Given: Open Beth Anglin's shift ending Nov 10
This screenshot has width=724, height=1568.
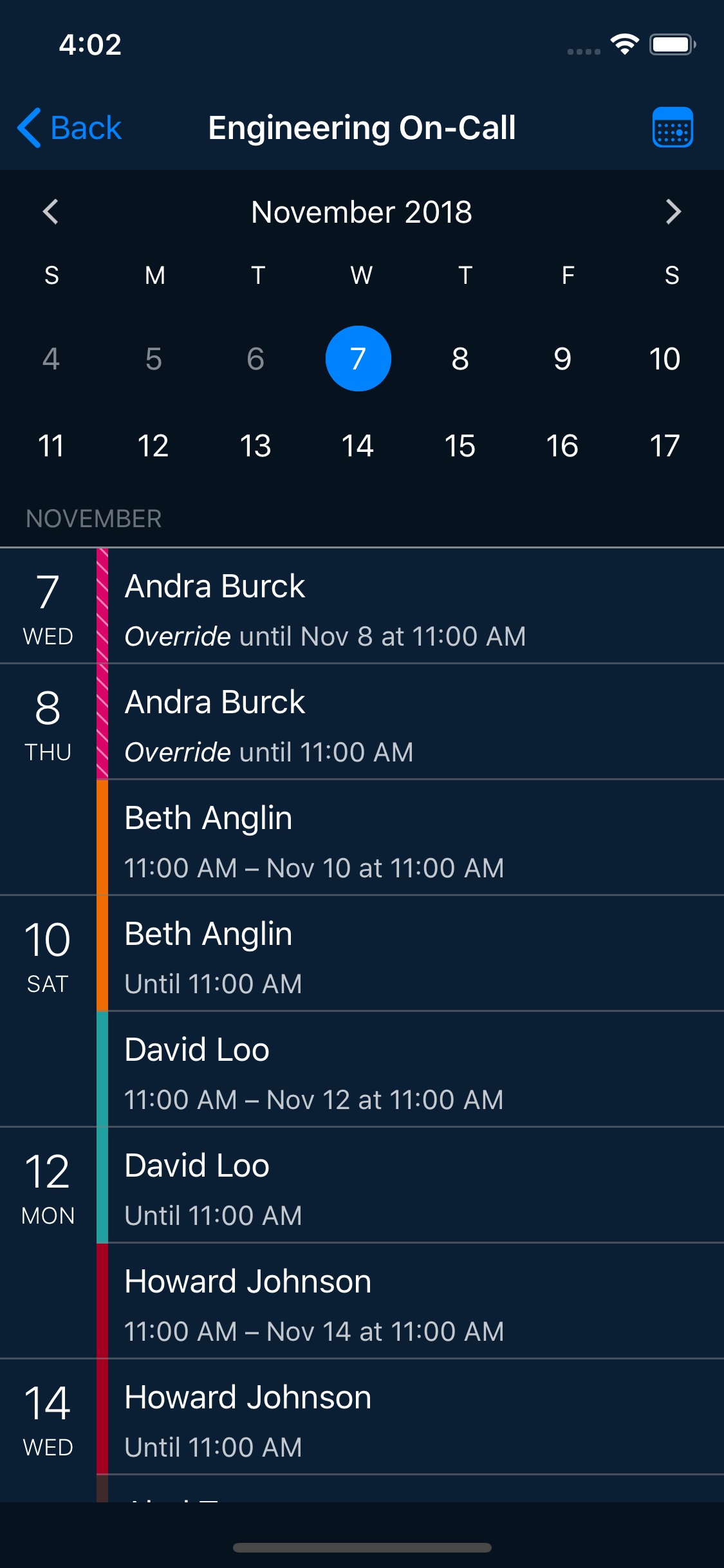Looking at the screenshot, I should click(x=412, y=837).
